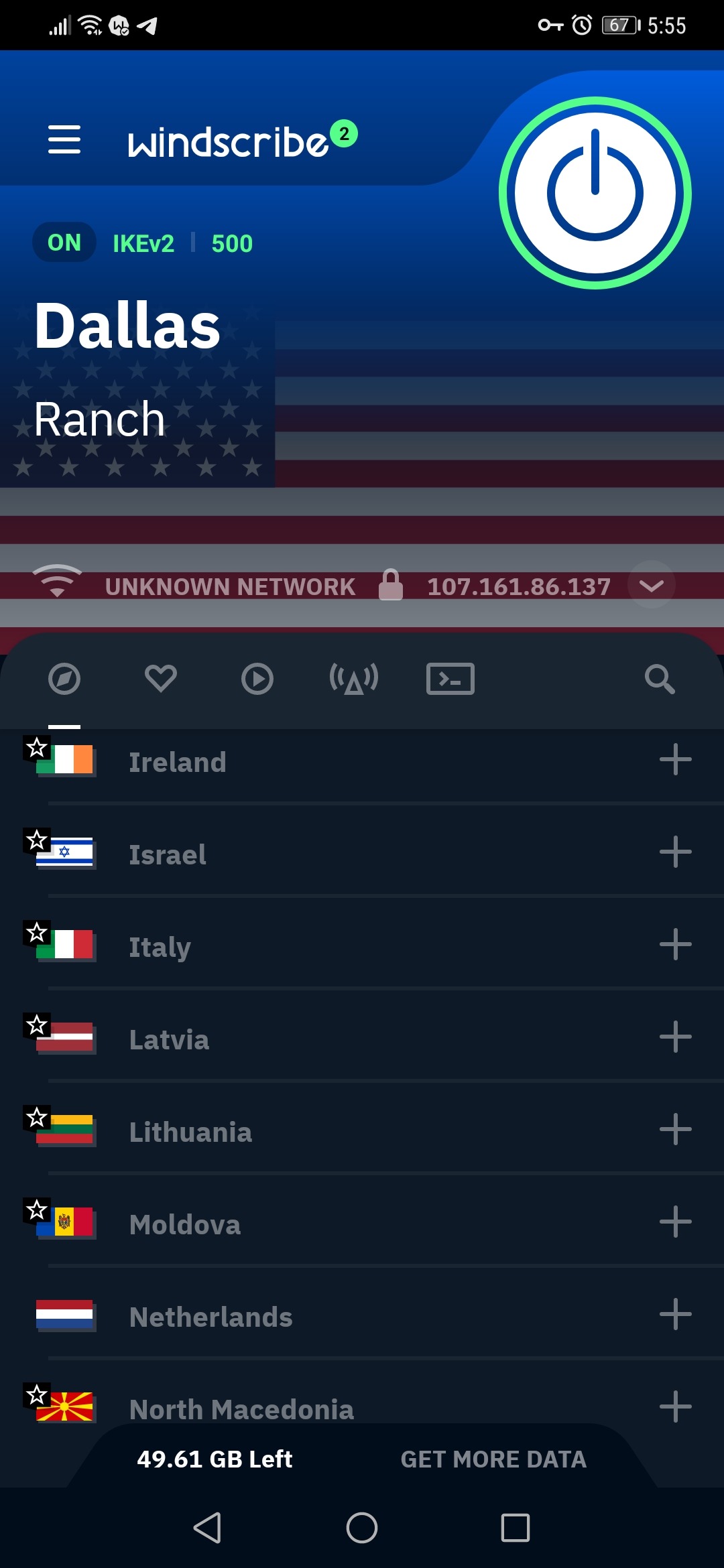Open the custom config tab
The image size is (724, 1568).
click(x=450, y=679)
